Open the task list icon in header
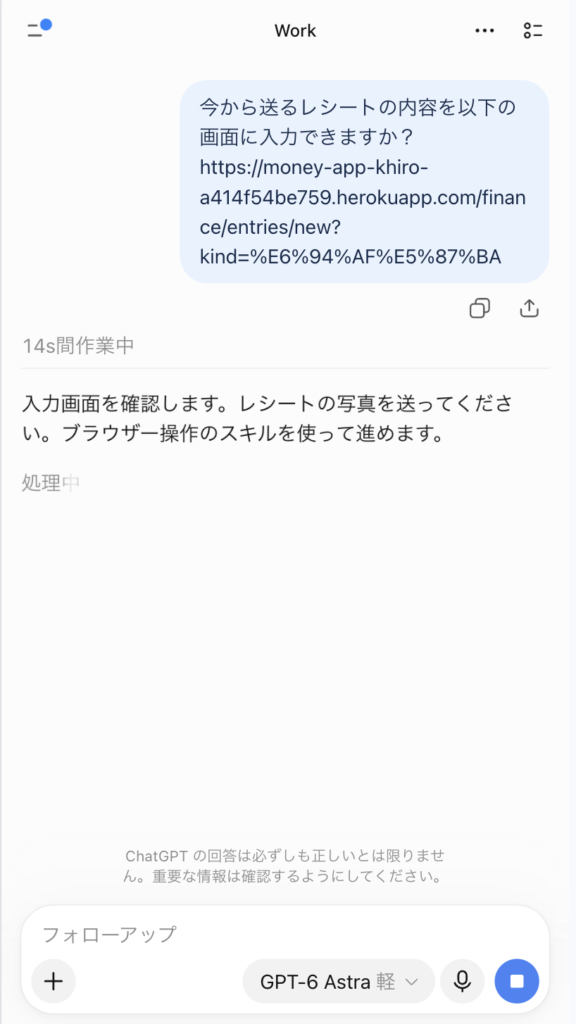 533,31
